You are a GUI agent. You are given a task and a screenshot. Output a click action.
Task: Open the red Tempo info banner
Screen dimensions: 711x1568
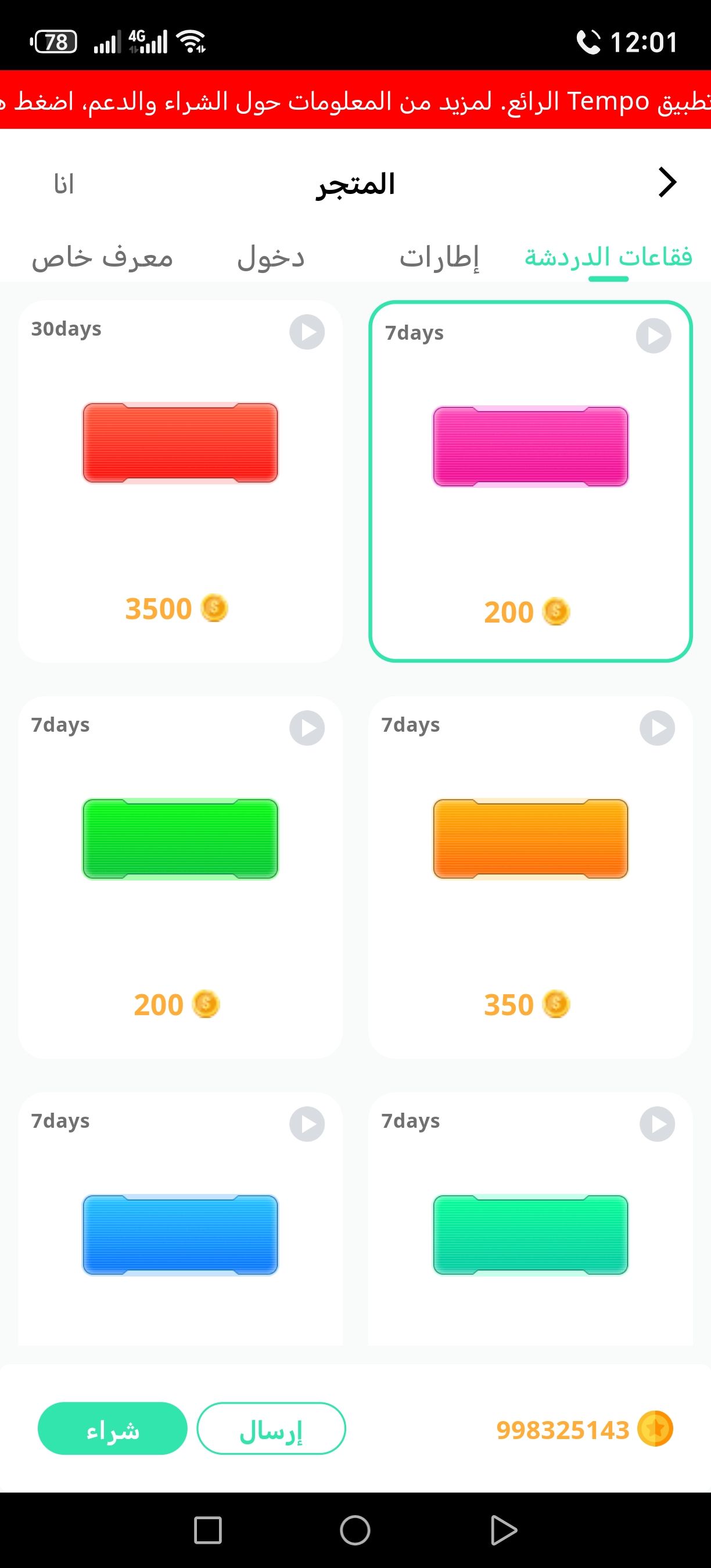(355, 100)
